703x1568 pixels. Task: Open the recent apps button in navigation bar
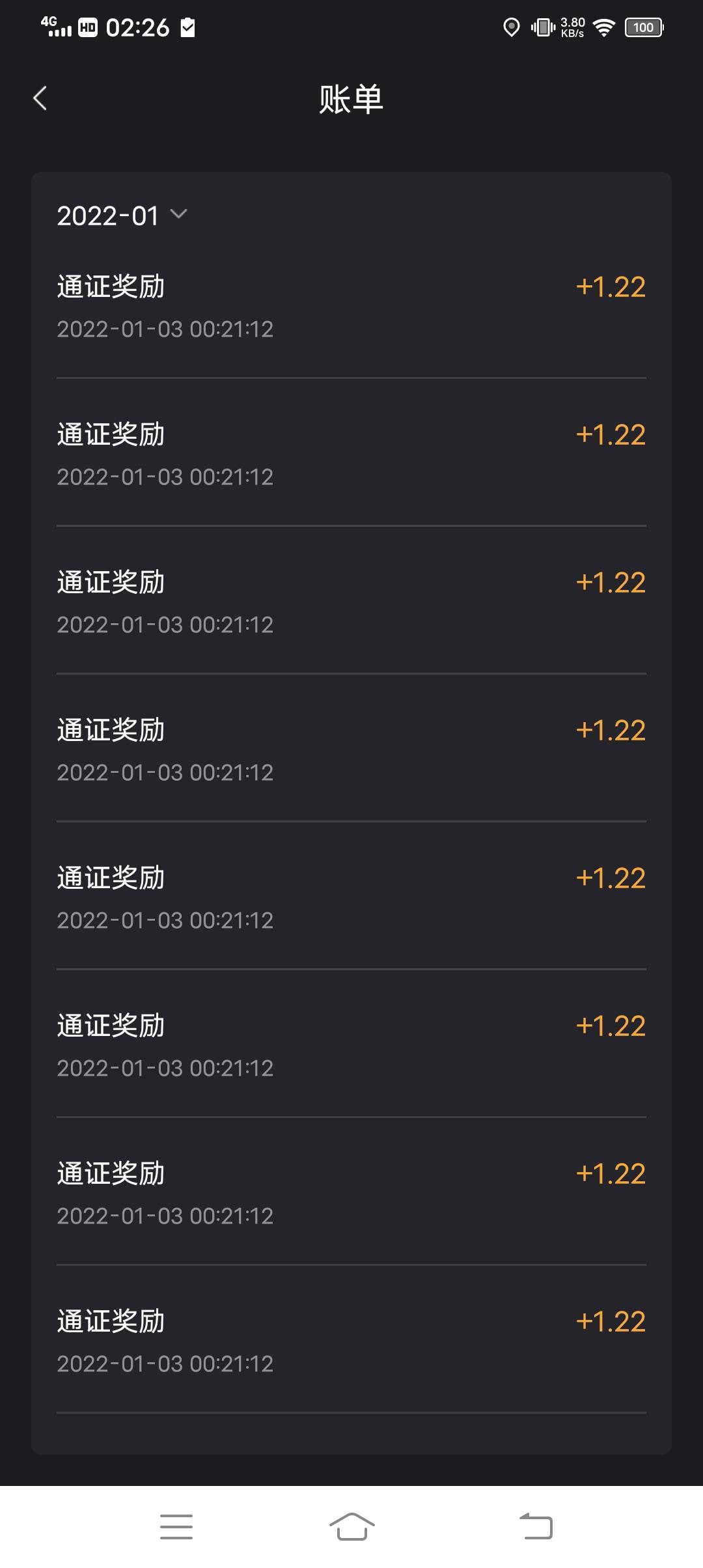pos(176,1527)
